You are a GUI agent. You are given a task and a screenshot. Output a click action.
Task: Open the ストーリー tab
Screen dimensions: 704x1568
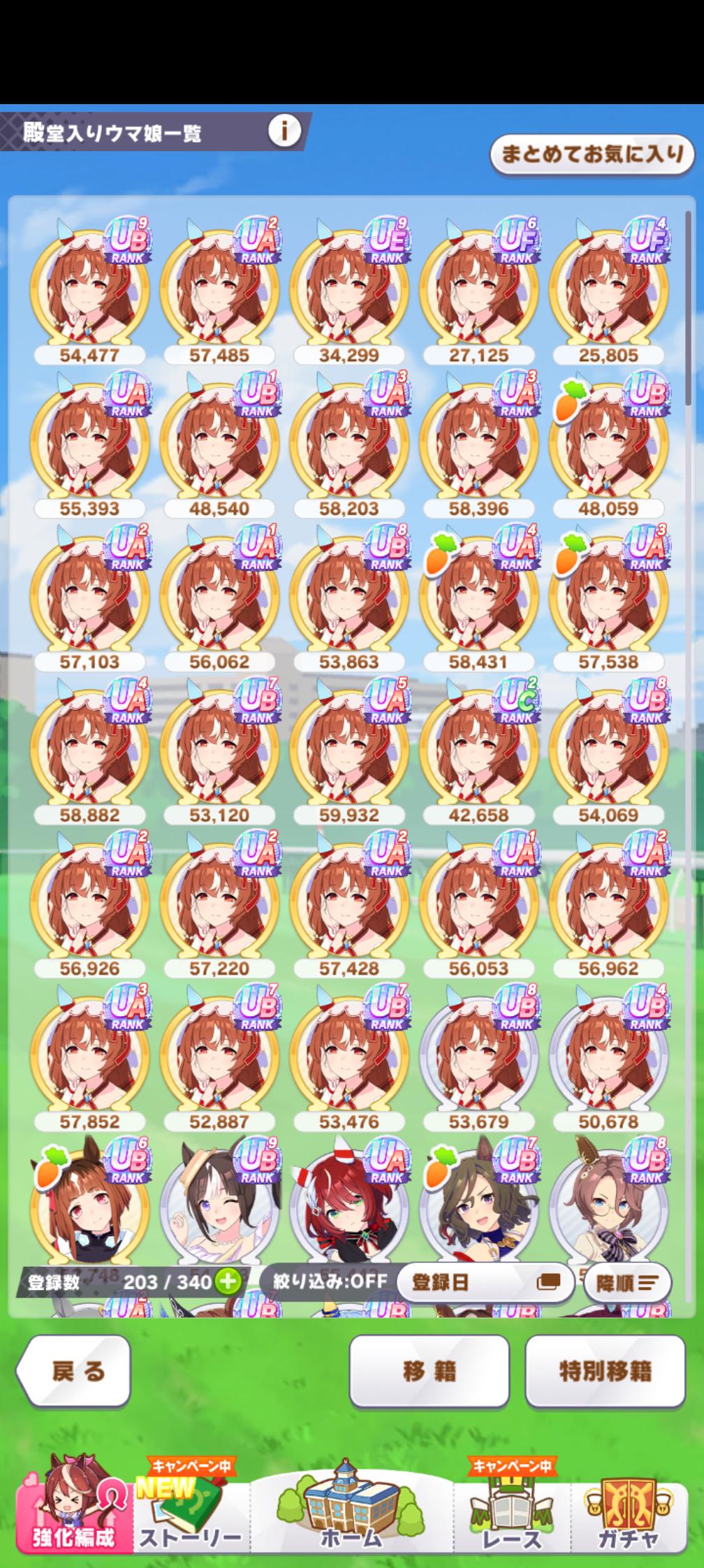click(x=190, y=1518)
